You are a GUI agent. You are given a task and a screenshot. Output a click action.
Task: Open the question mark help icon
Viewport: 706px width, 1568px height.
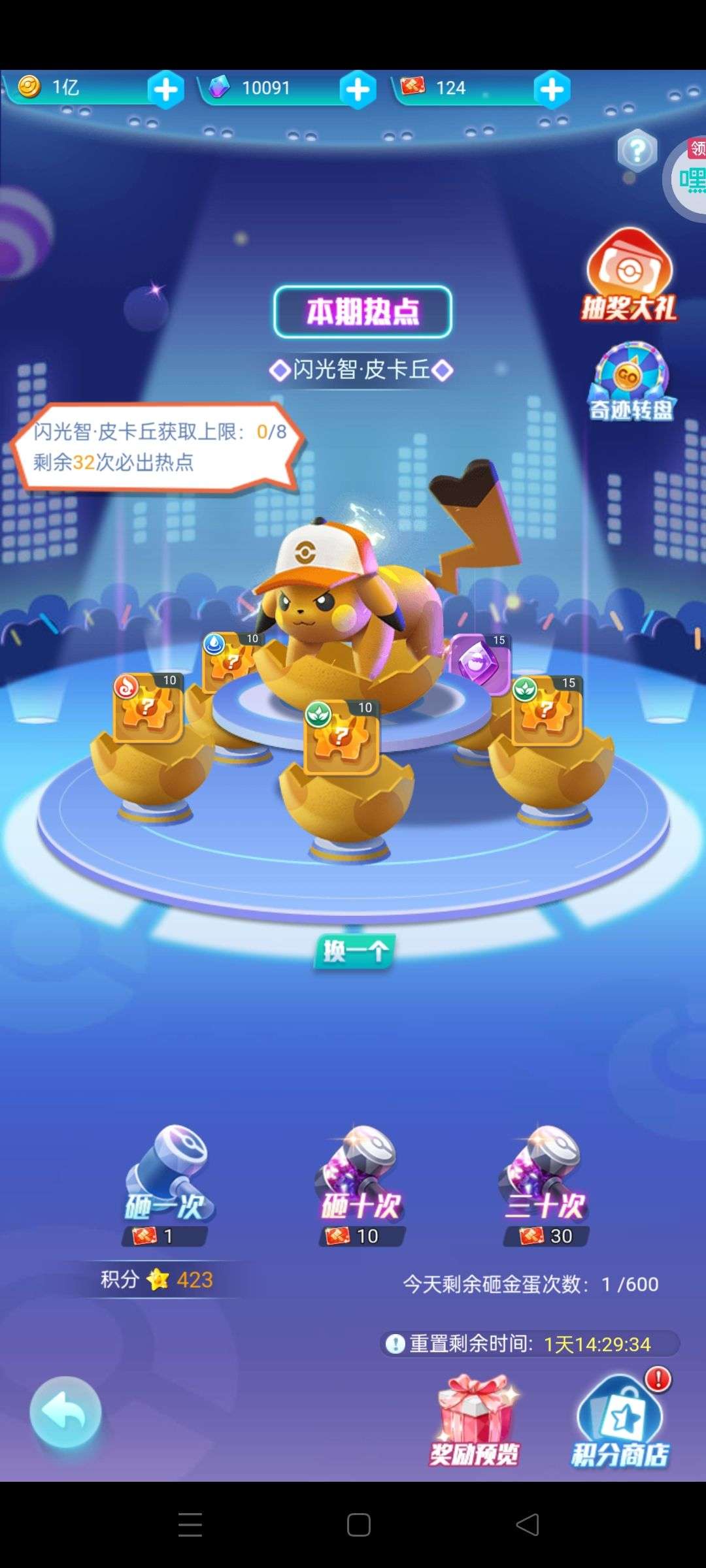tap(637, 152)
